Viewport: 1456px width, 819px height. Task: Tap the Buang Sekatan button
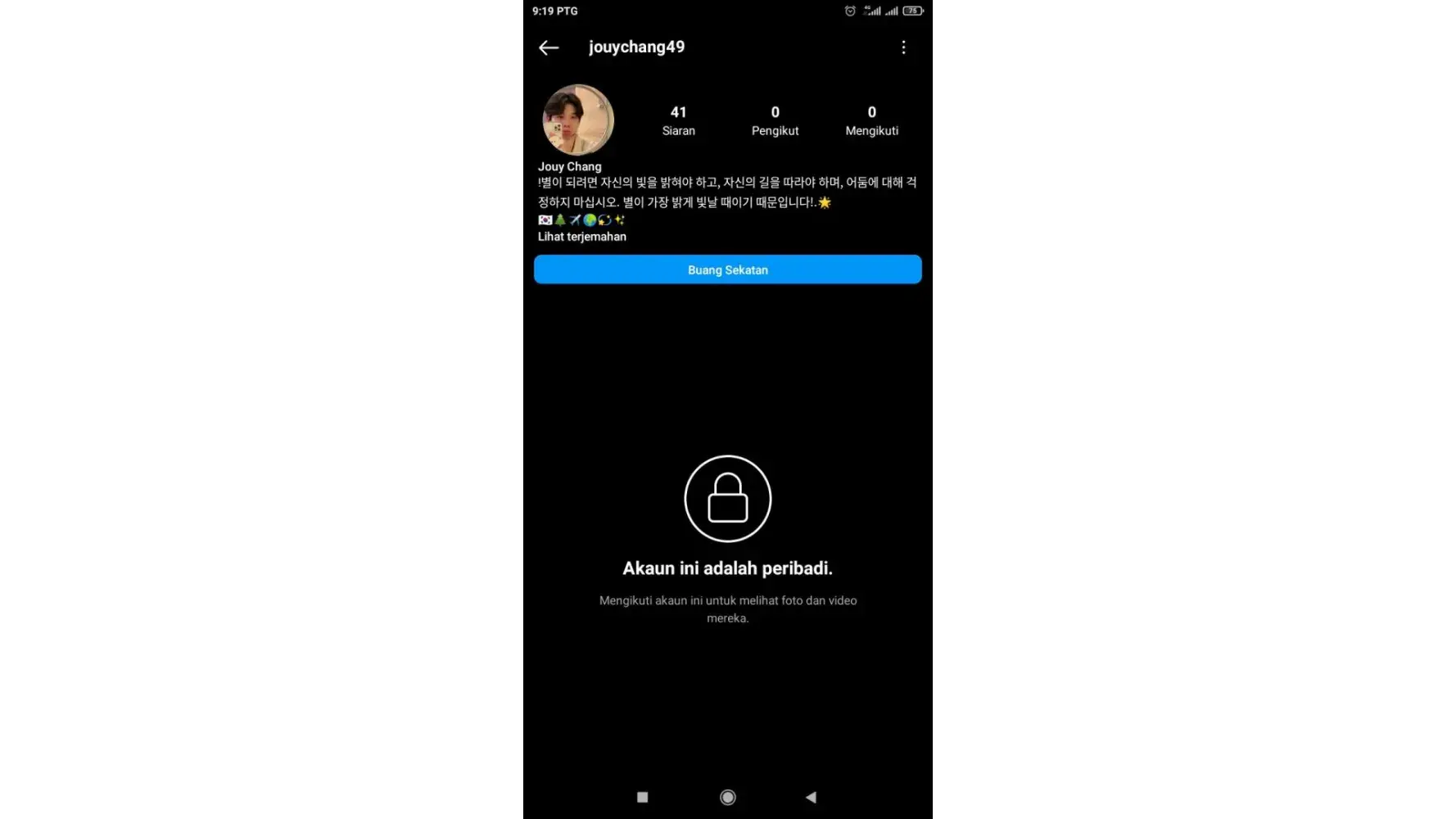point(727,269)
